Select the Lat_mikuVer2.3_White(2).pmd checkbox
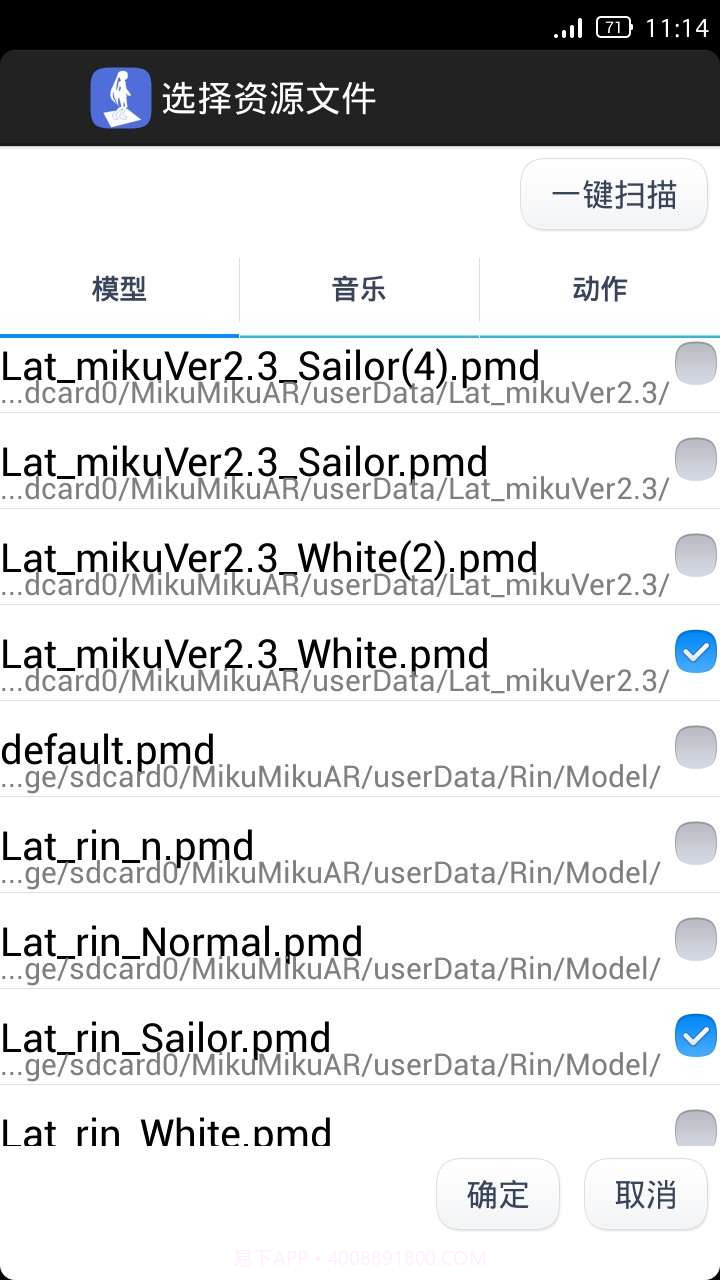The height and width of the screenshot is (1280, 720). click(695, 556)
